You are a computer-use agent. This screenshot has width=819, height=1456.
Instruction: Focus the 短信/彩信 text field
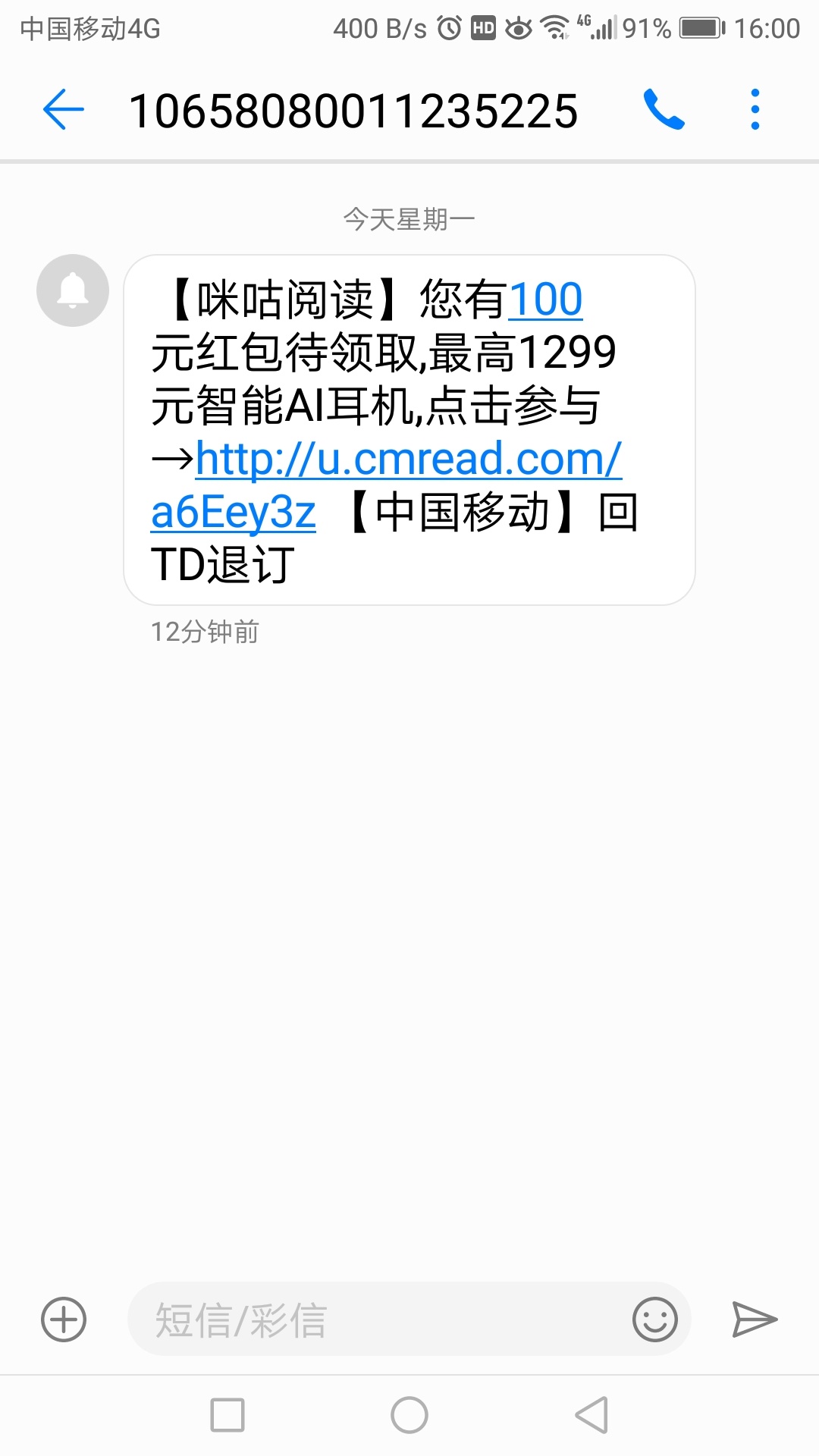pos(379,1319)
